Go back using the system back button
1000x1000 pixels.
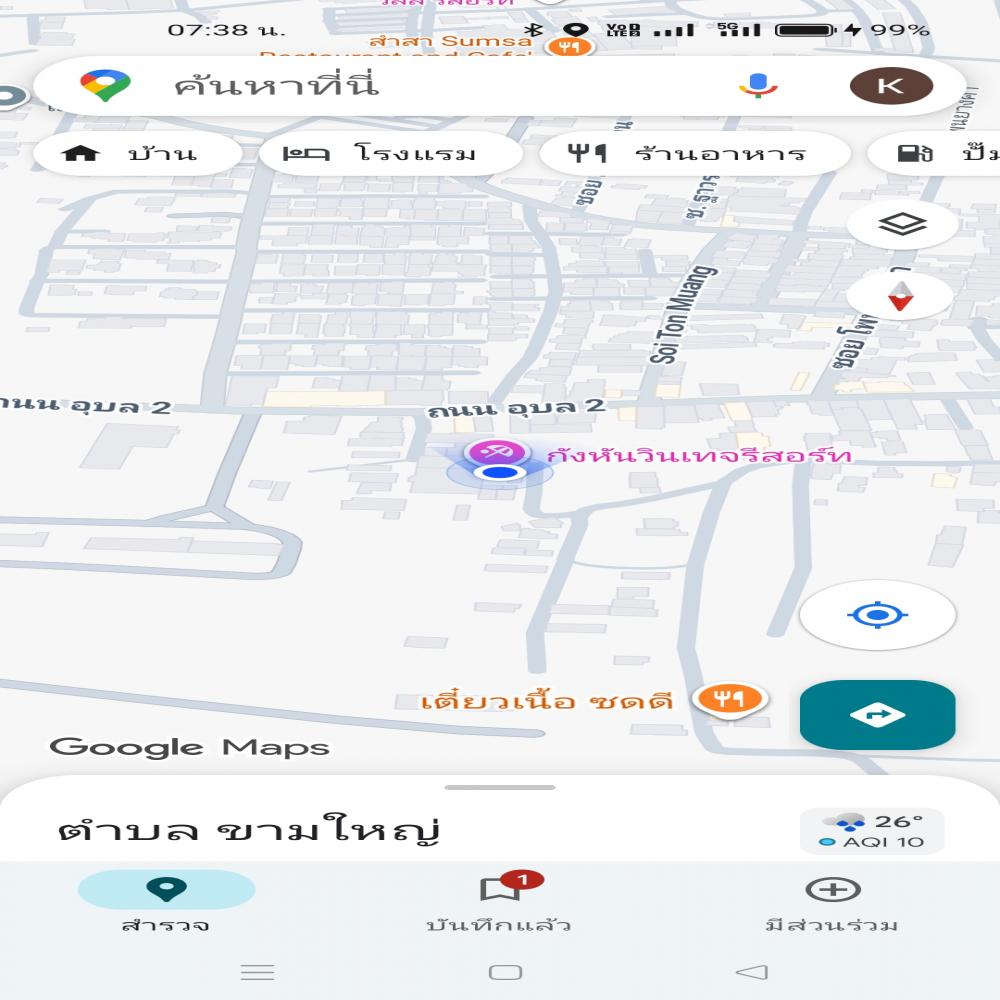tap(751, 972)
